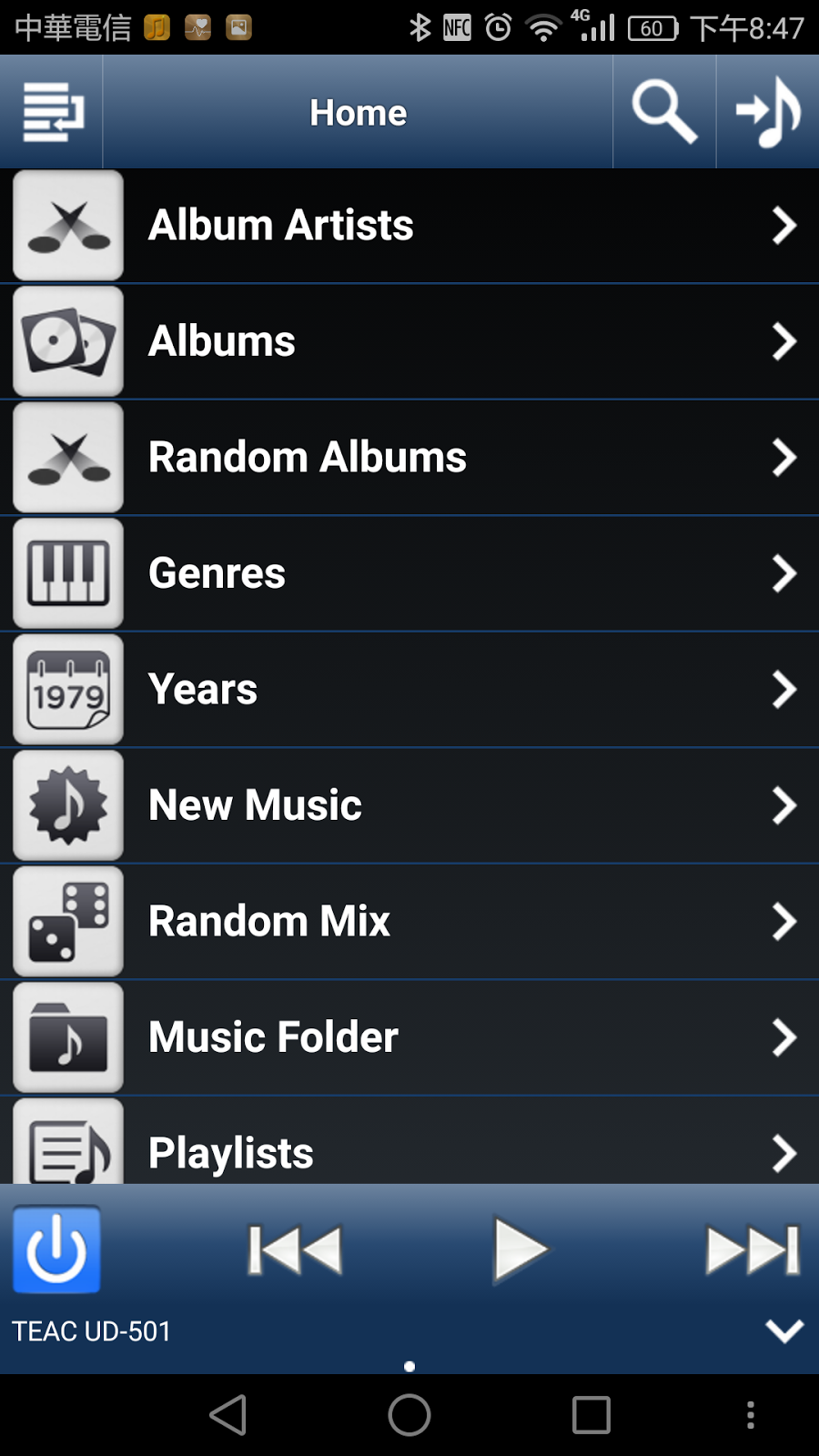Toggle the blue power button

click(x=56, y=1249)
